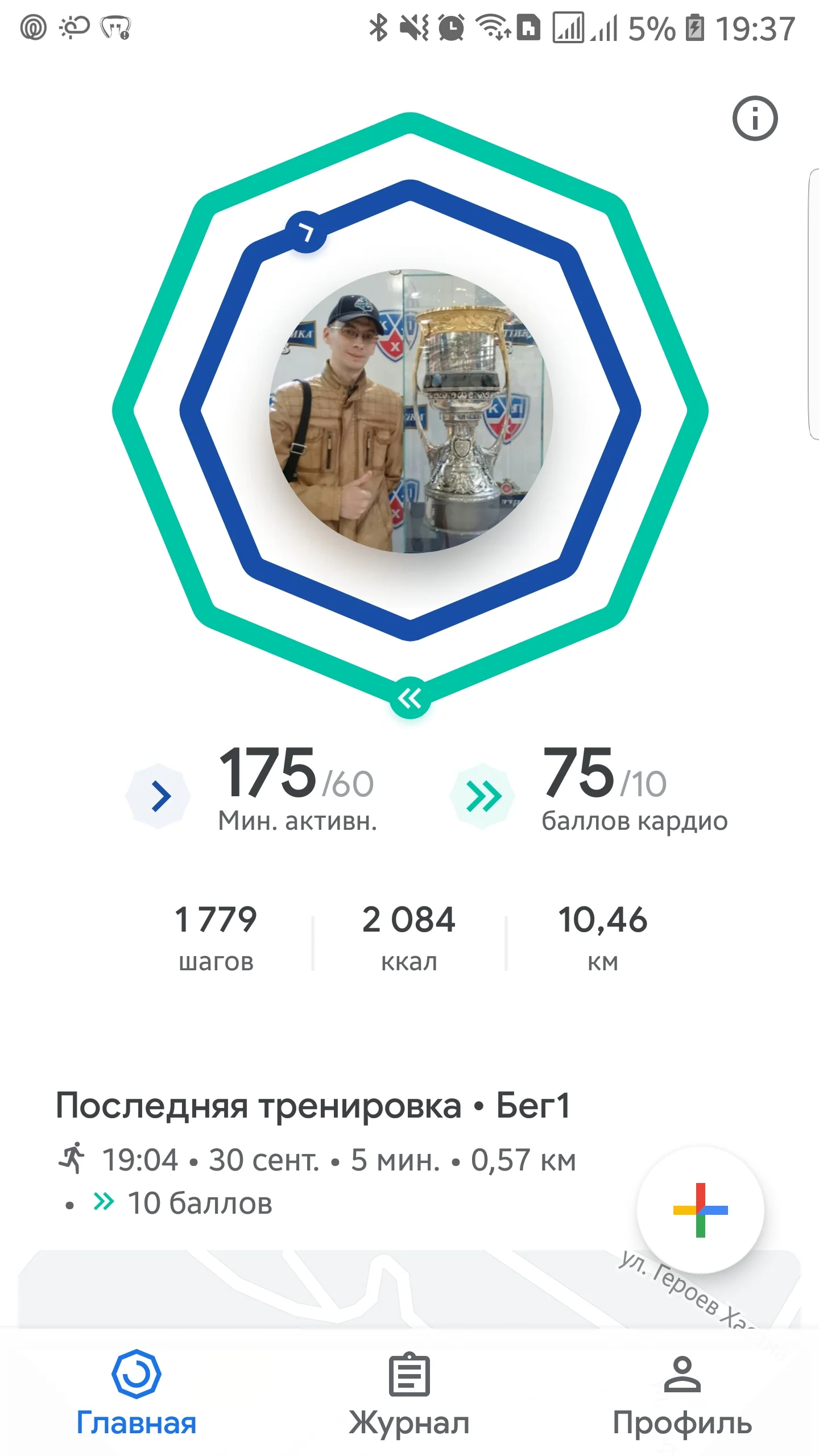819x1456 pixels.
Task: Open the 2 084 ккал stats
Action: pos(409,936)
